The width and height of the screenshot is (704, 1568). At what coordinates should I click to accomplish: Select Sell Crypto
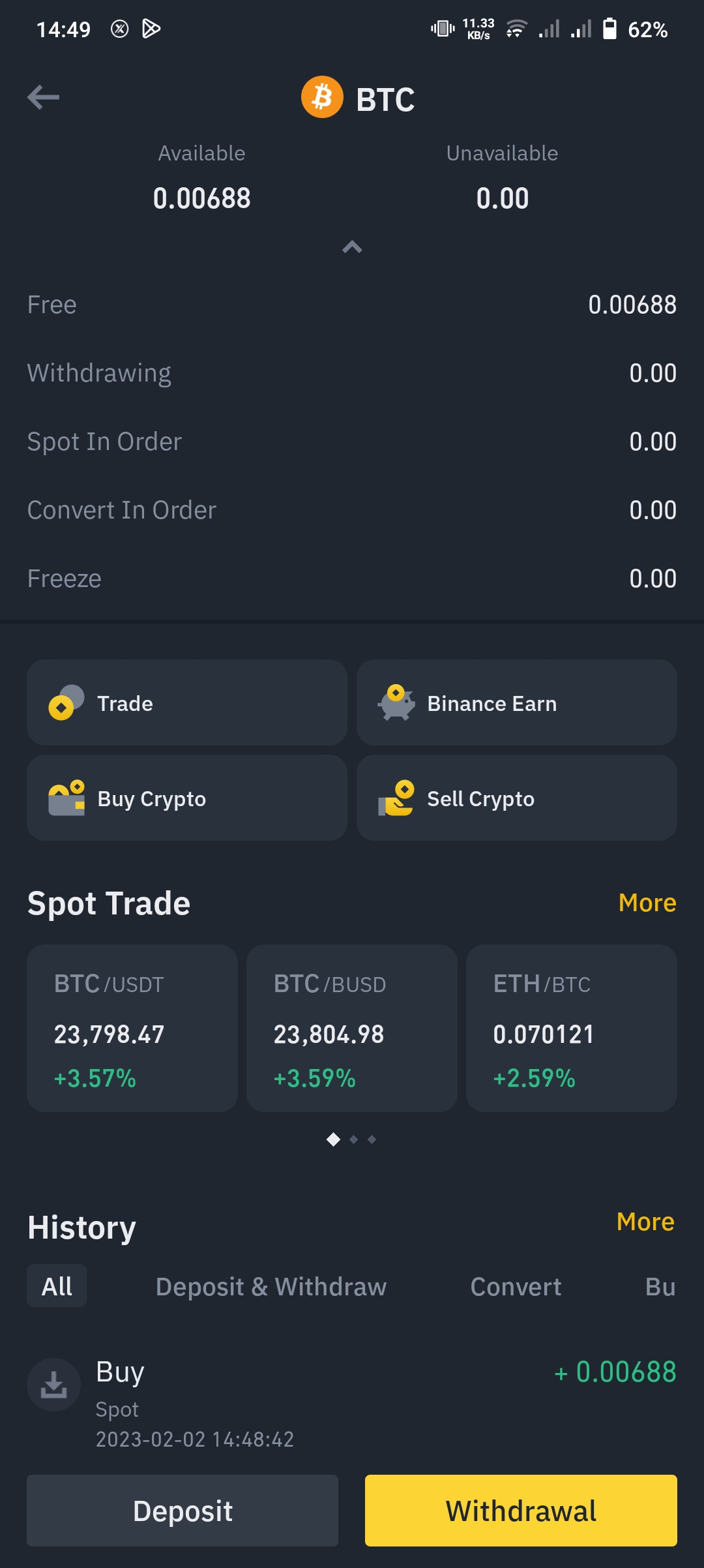click(x=517, y=798)
